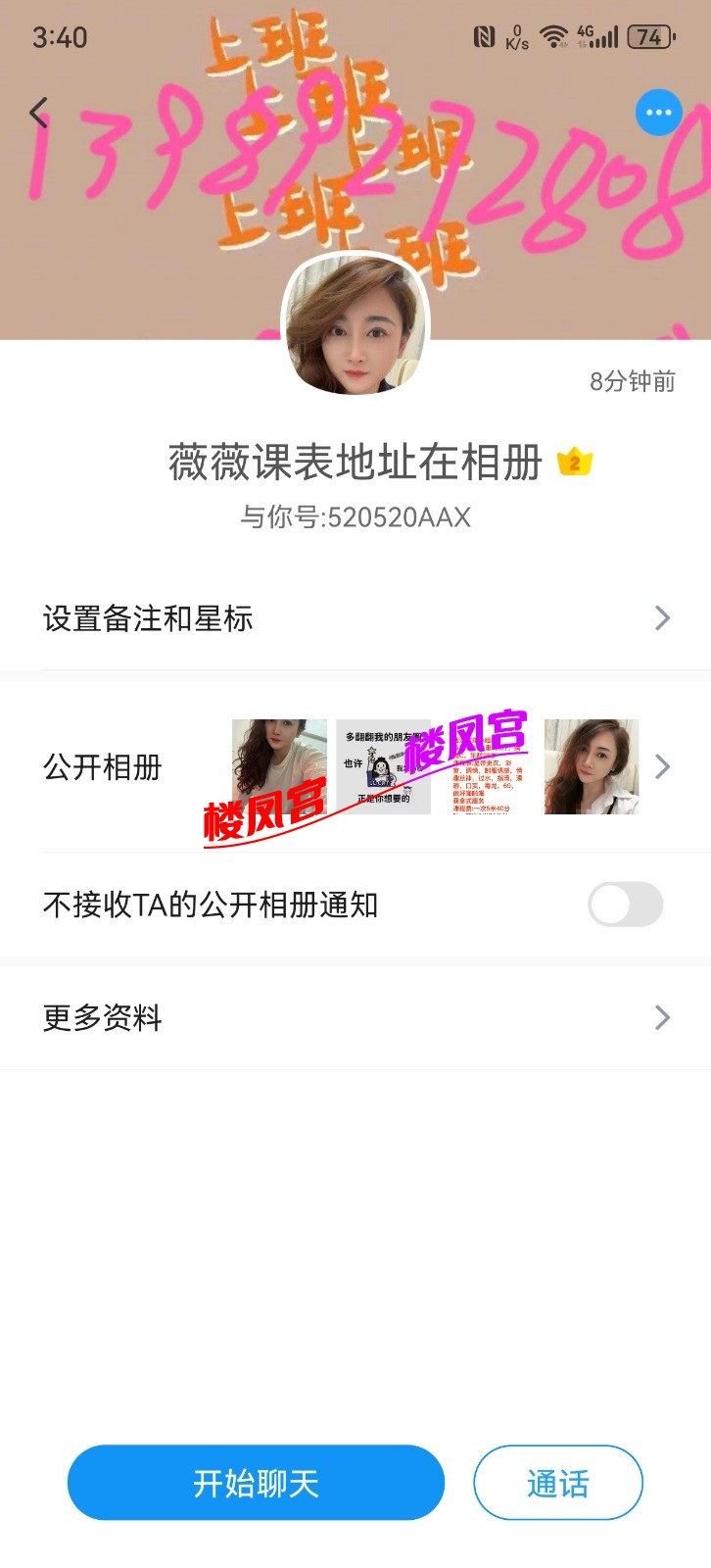The height and width of the screenshot is (1568, 711).
Task: Tap the back arrow to return
Action: 39,112
